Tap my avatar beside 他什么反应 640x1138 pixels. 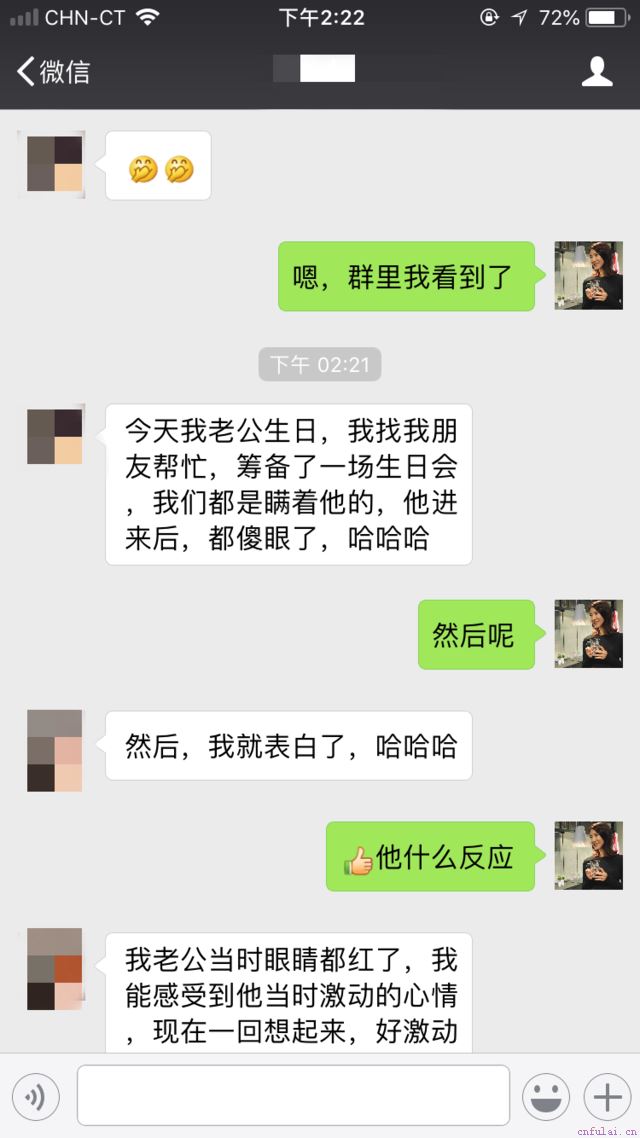click(x=589, y=856)
